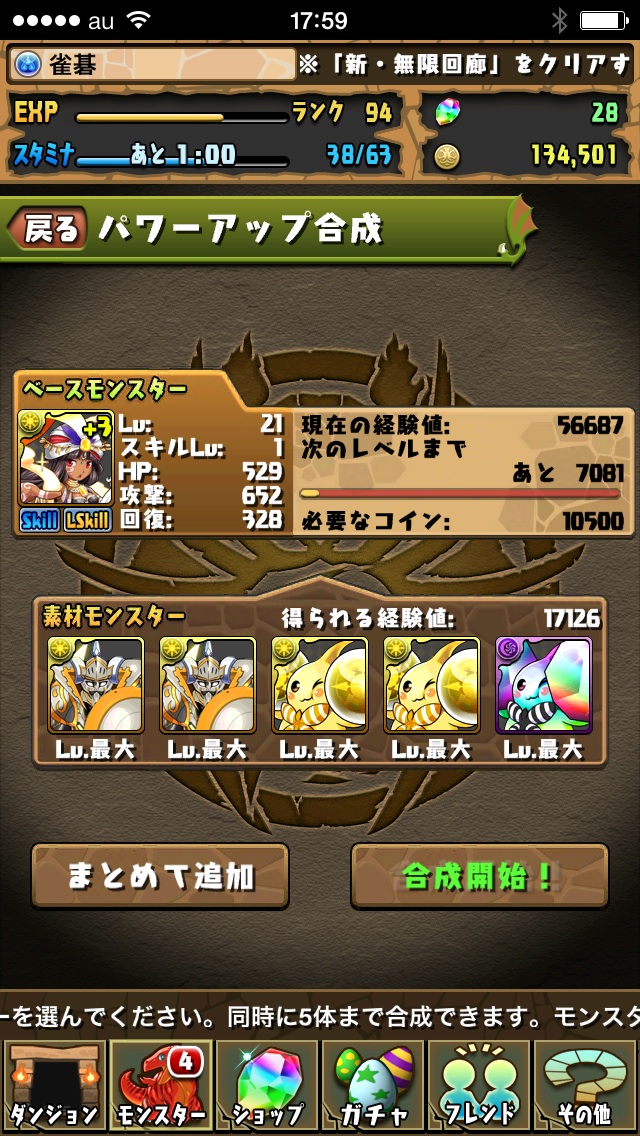Tap the third material slot yellow dragon

coord(320,685)
